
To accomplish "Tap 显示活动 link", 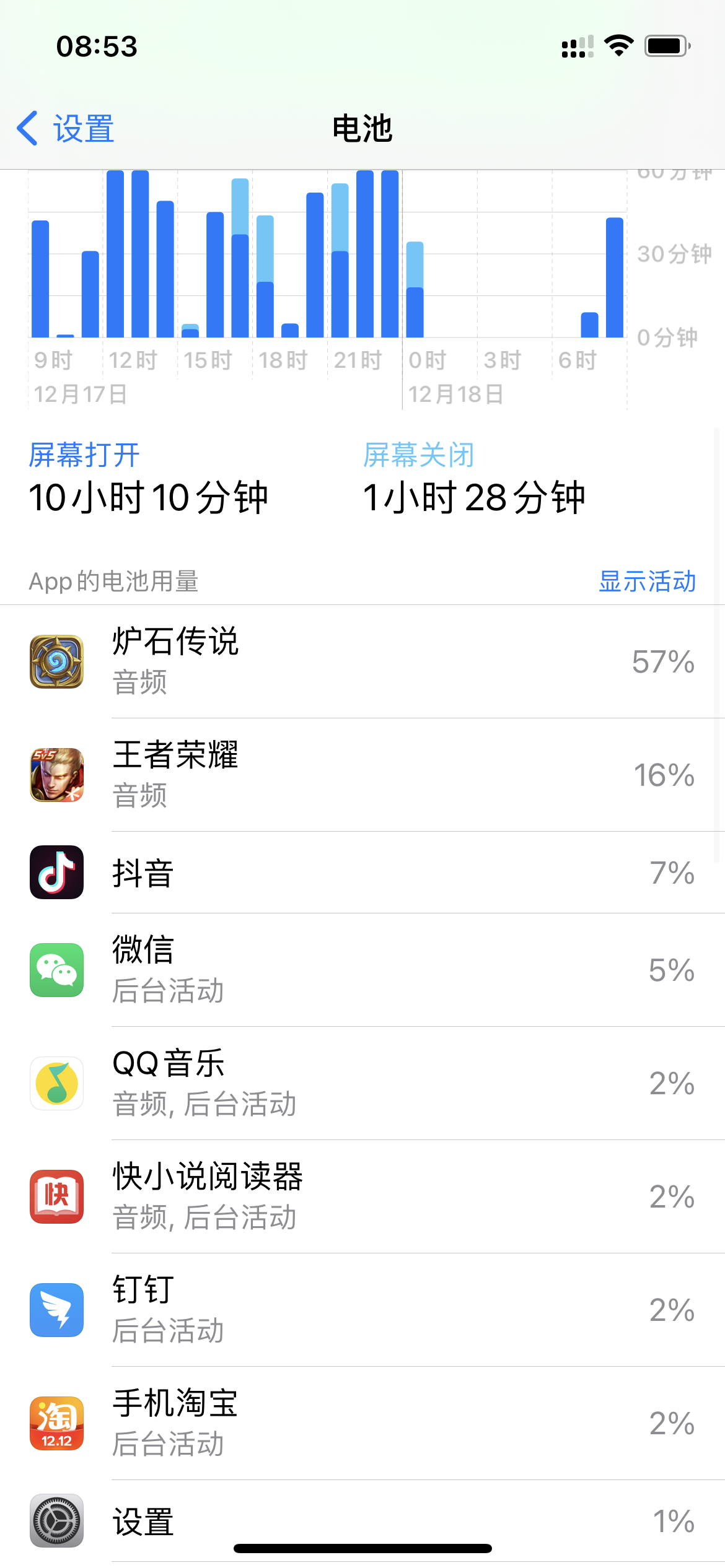I will [647, 581].
